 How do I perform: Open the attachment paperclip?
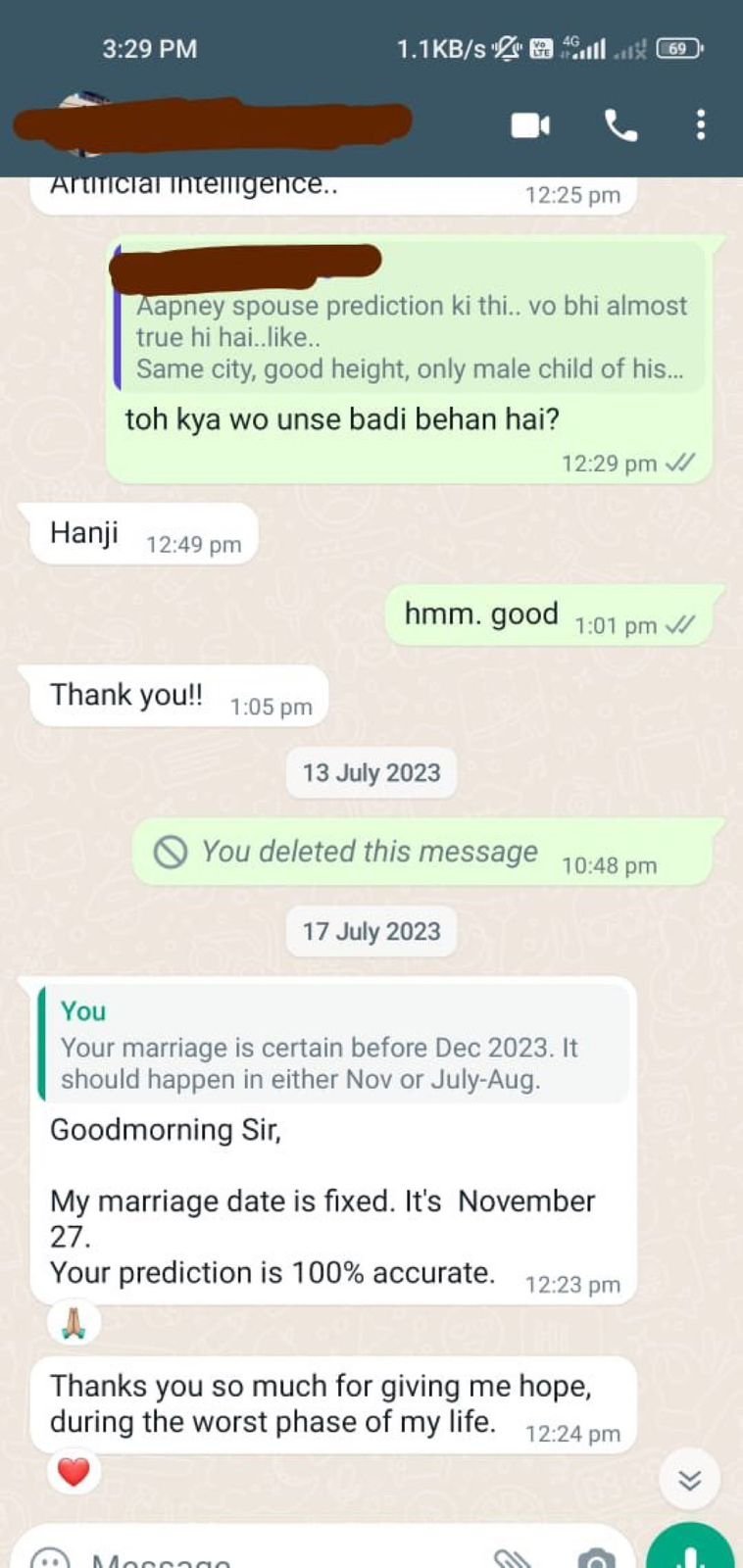click(x=512, y=1557)
